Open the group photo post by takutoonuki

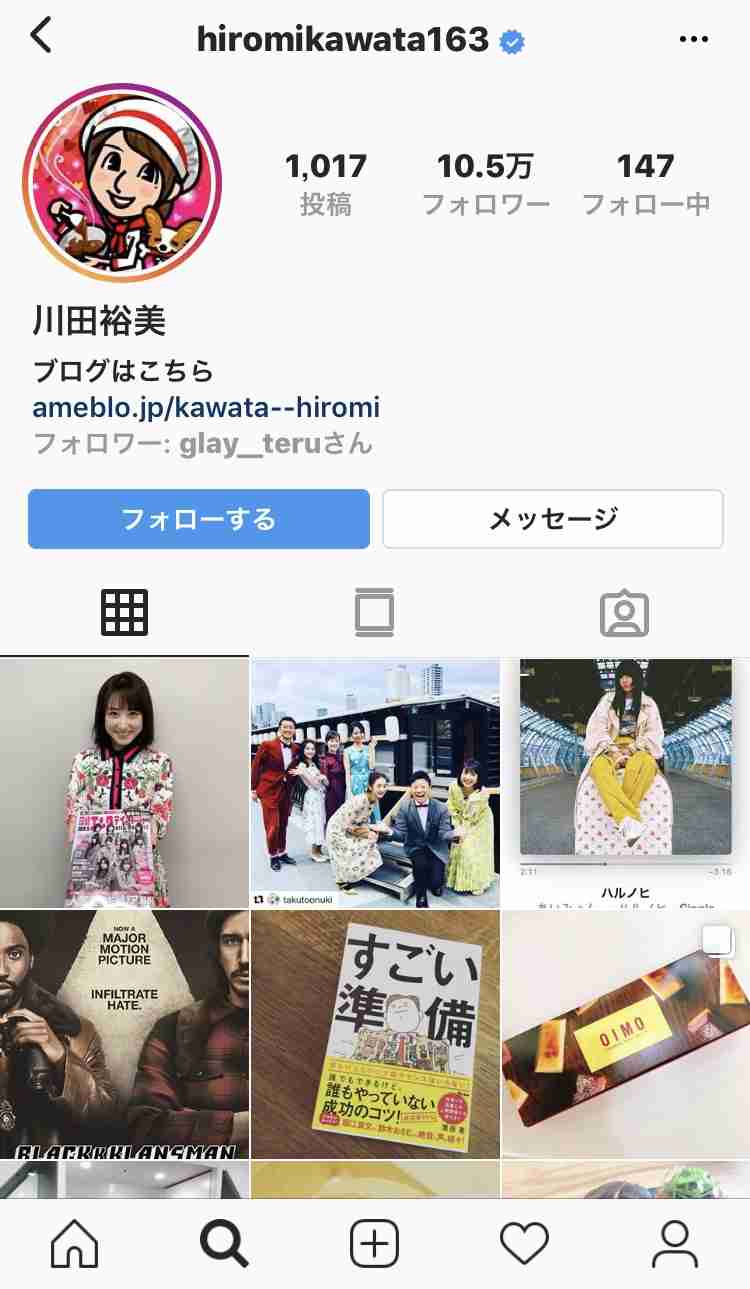(x=375, y=783)
